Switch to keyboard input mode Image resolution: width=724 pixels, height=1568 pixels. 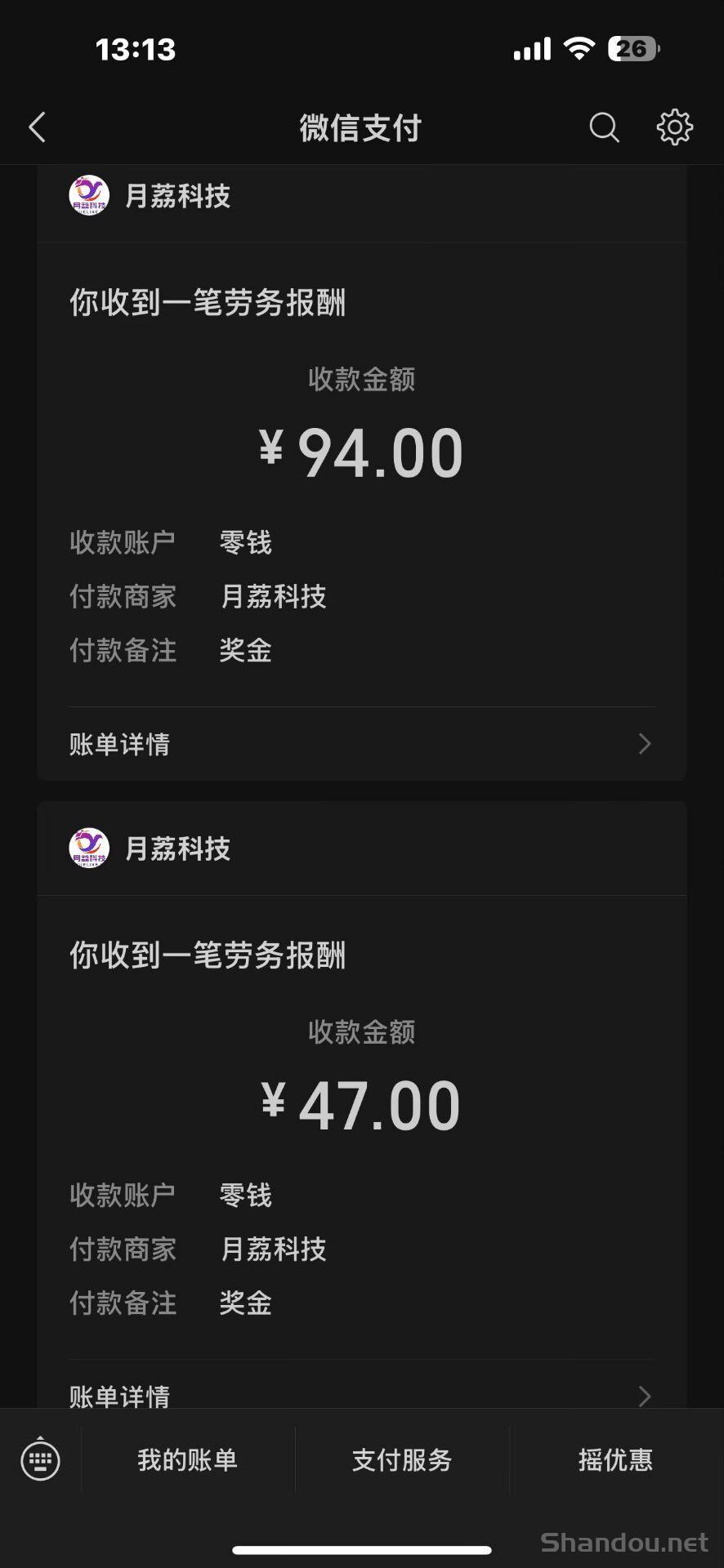[x=40, y=1459]
